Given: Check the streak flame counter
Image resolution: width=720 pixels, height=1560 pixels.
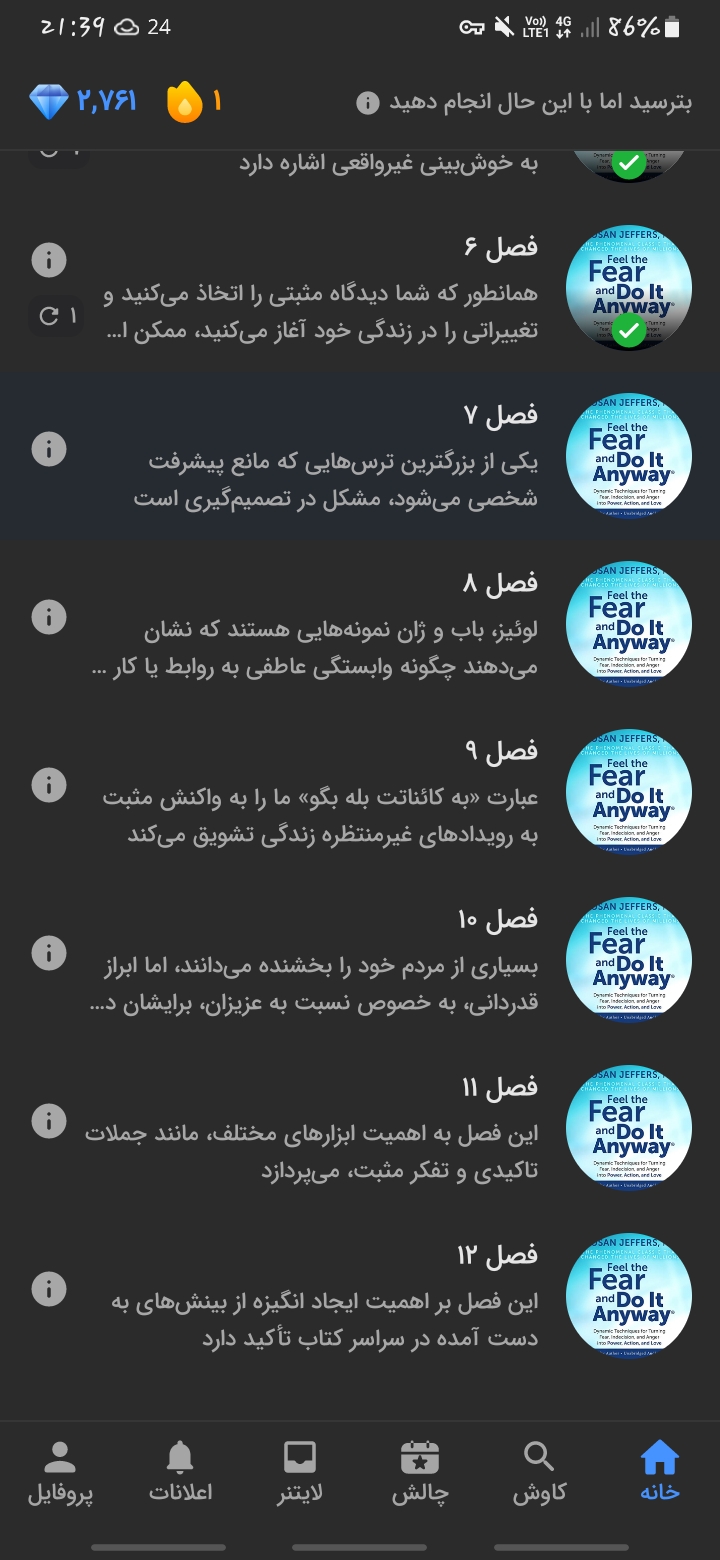Looking at the screenshot, I should tap(196, 102).
